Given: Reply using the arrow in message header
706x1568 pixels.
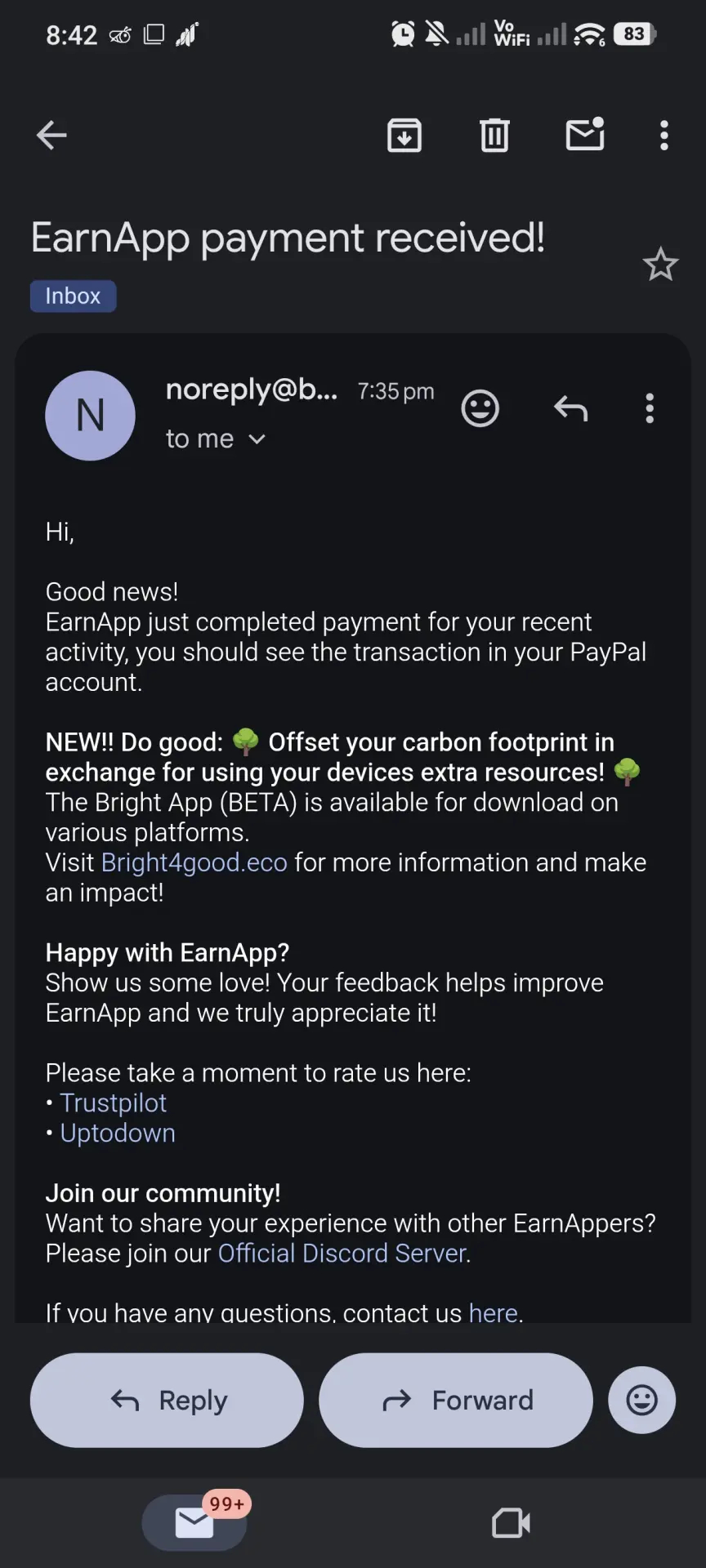Looking at the screenshot, I should tap(570, 408).
